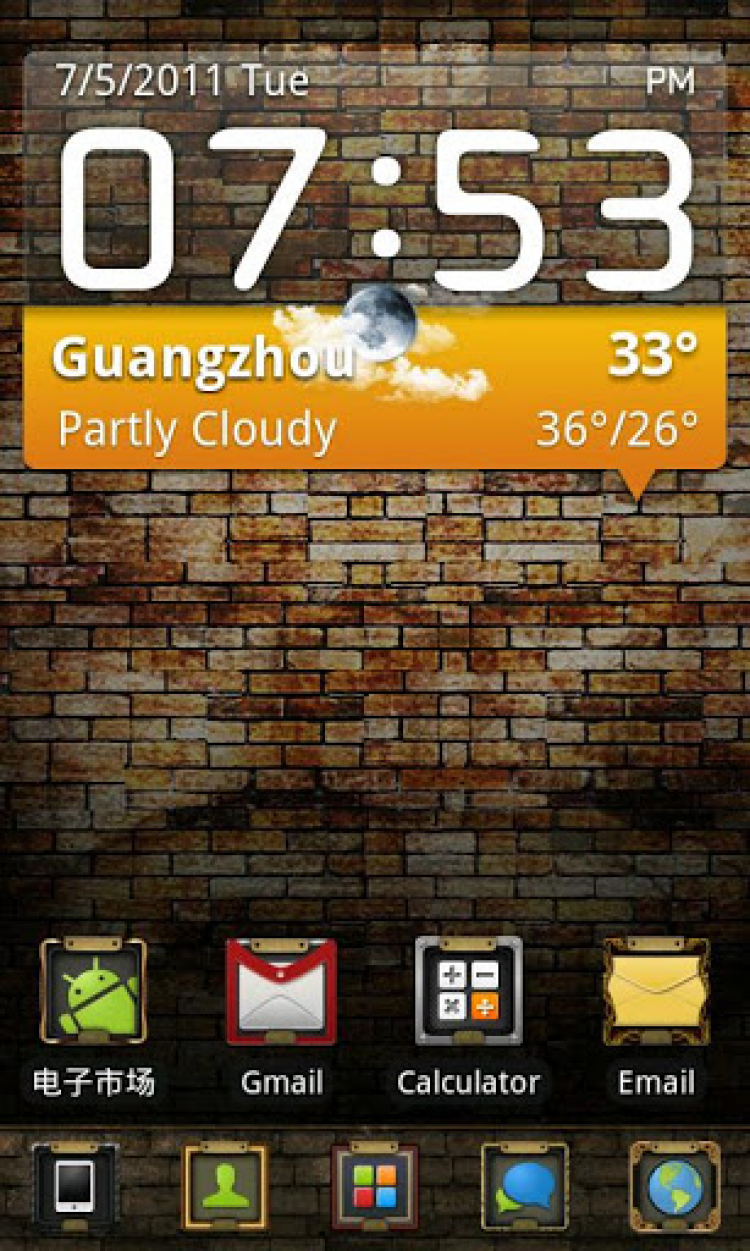Viewport: 750px width, 1251px height.
Task: Open the phone dialer in the dock
Action: (75, 1187)
